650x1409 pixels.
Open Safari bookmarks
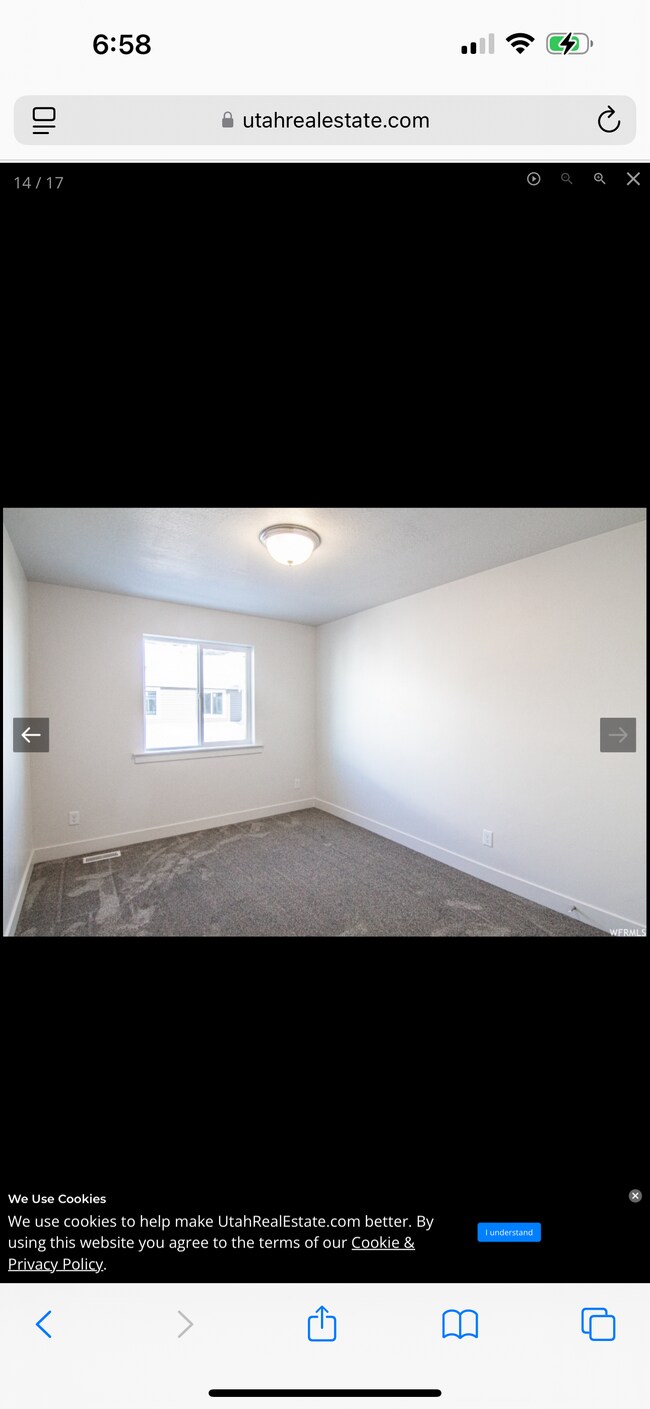click(460, 1324)
